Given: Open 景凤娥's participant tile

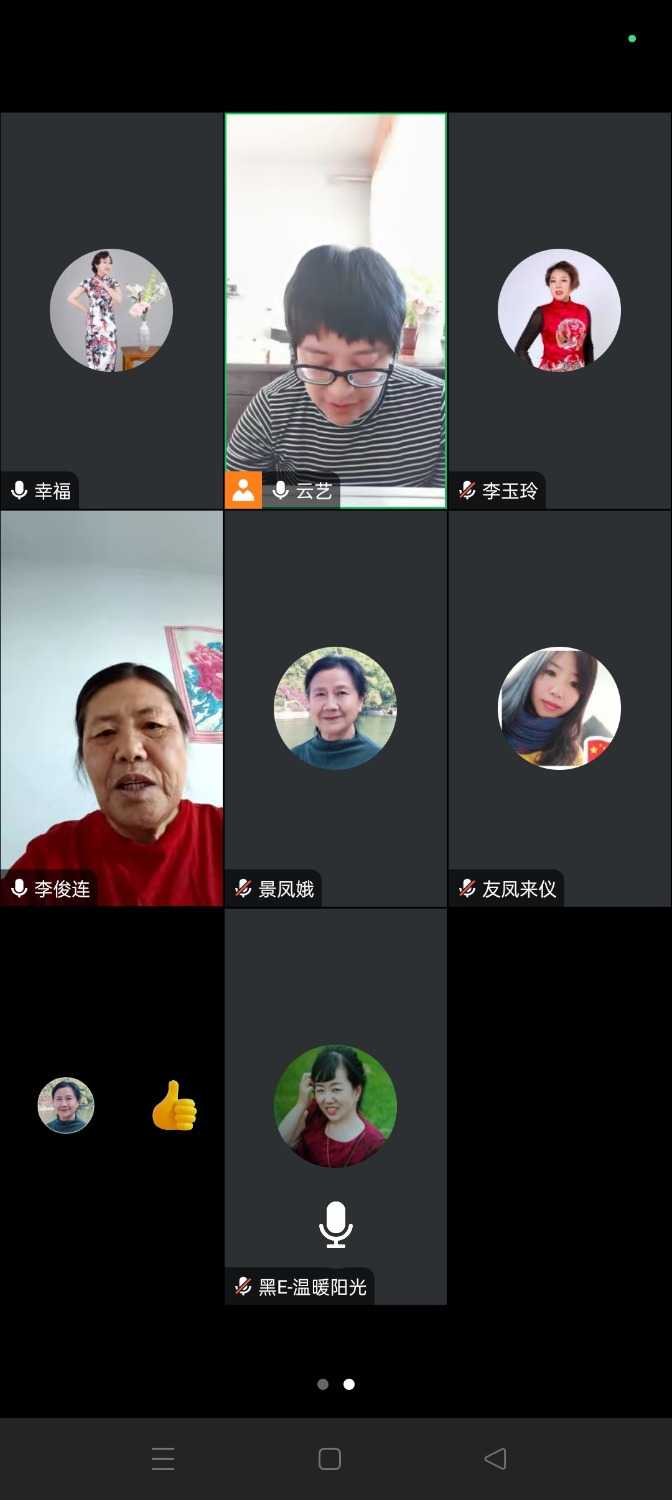Looking at the screenshot, I should (335, 708).
